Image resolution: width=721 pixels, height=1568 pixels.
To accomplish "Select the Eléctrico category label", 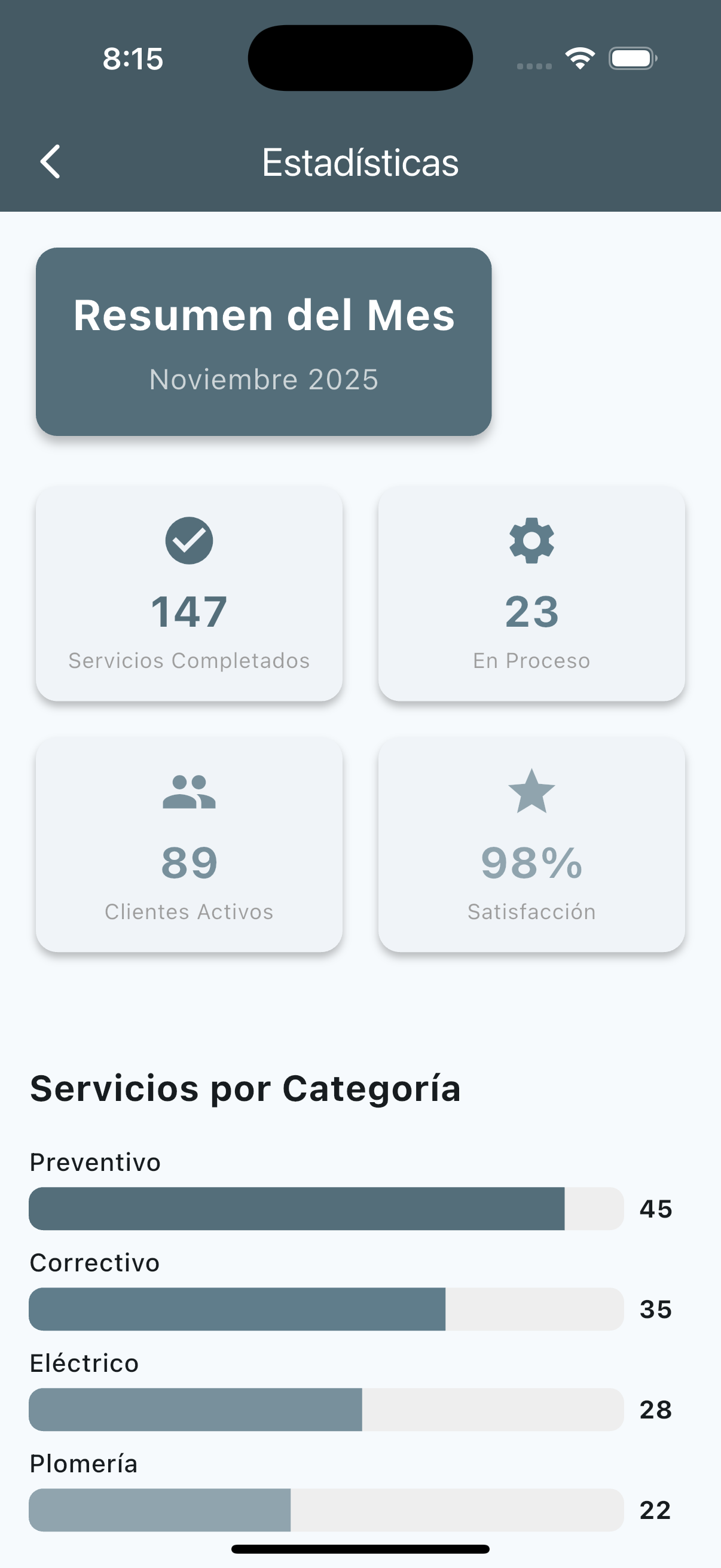I will tap(84, 1363).
